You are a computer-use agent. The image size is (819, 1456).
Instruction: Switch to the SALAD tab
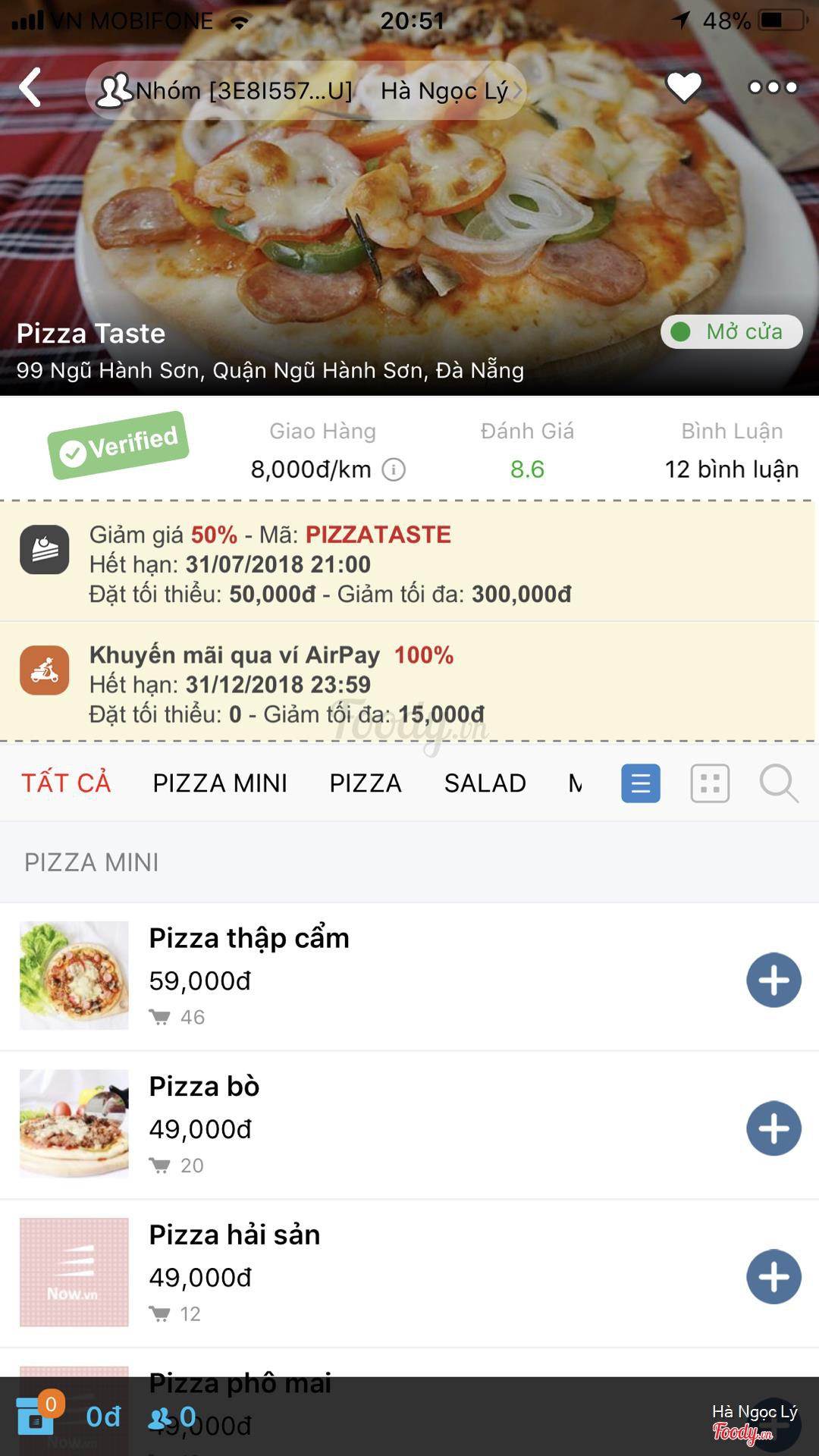[485, 783]
